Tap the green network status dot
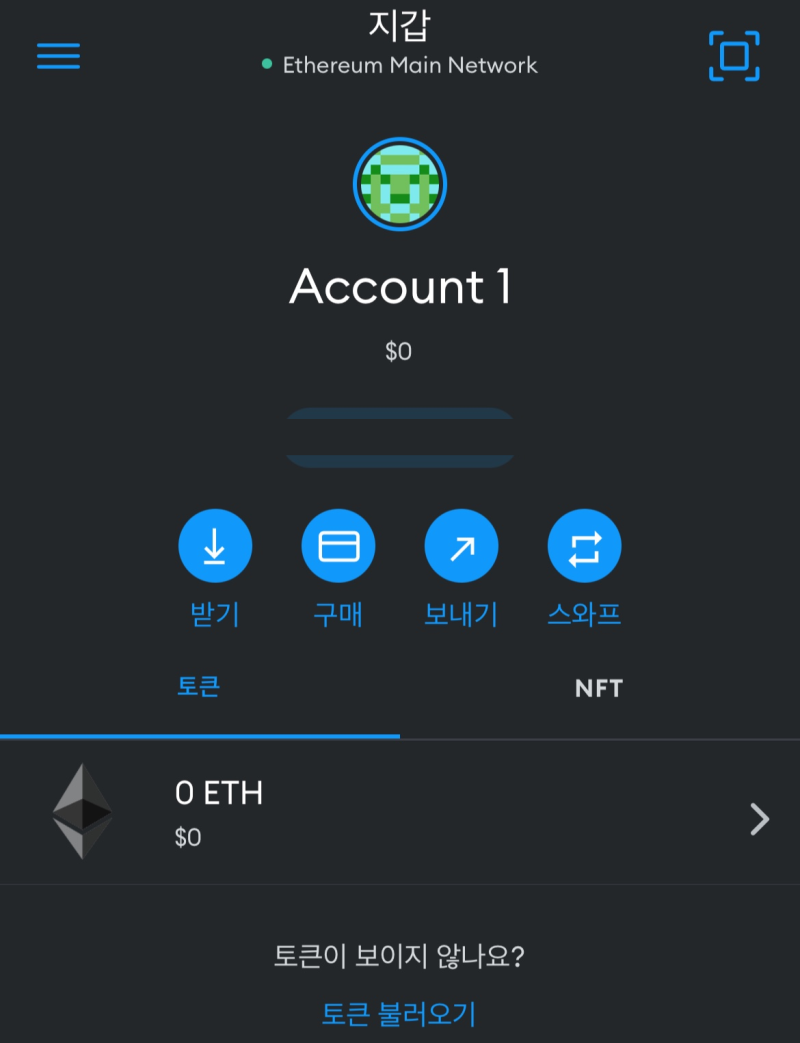The image size is (800, 1043). coord(266,66)
